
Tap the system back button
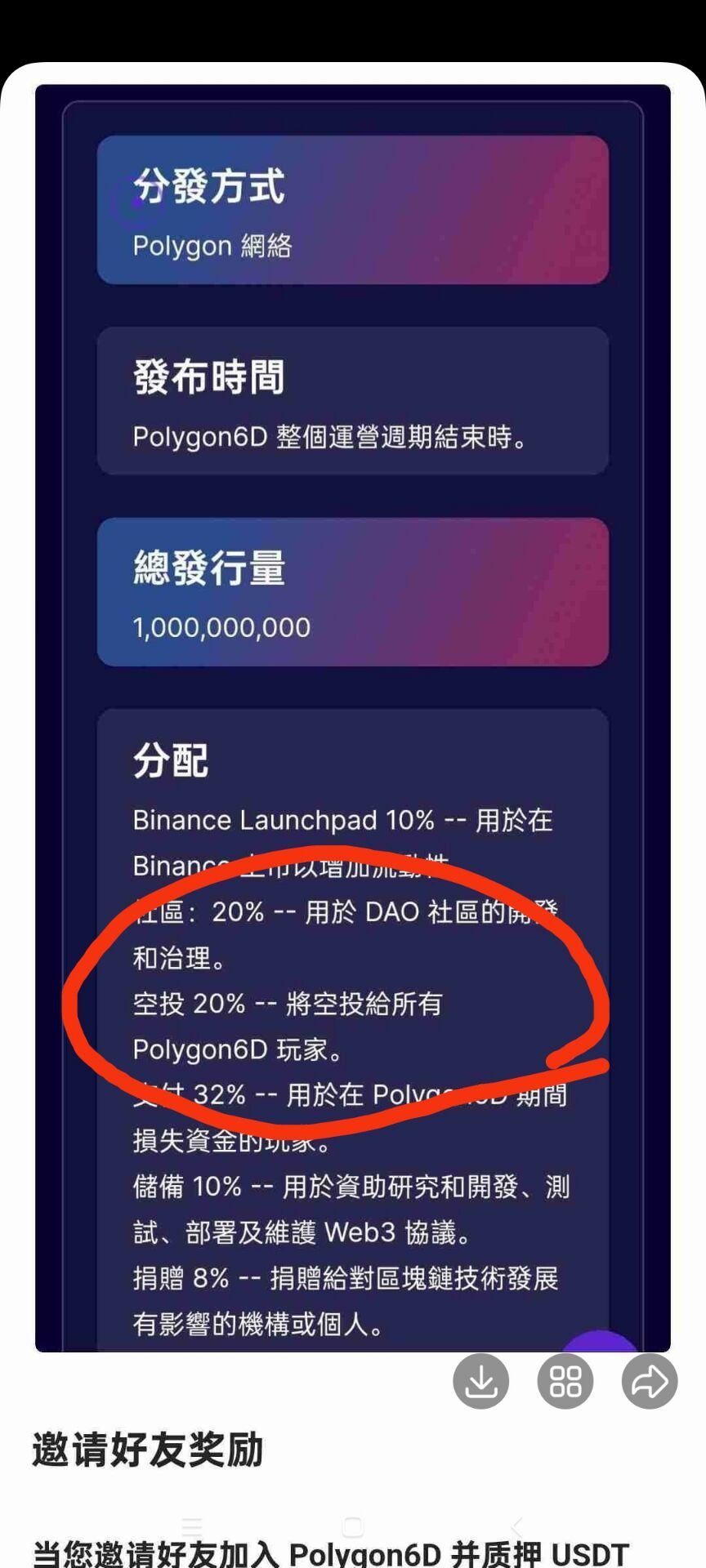click(516, 1526)
